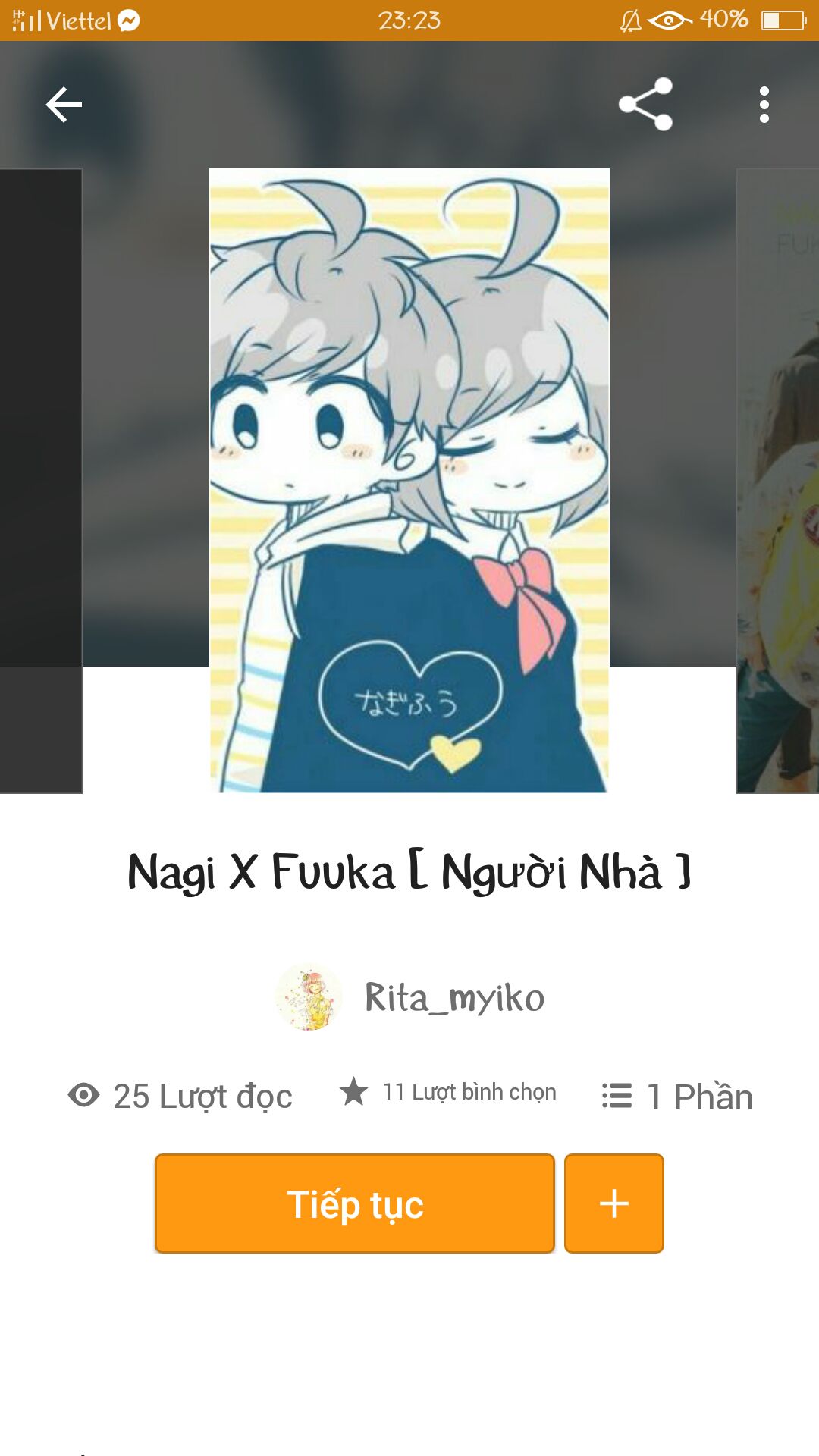
Task: Add story to library with plus button
Action: tap(613, 1203)
